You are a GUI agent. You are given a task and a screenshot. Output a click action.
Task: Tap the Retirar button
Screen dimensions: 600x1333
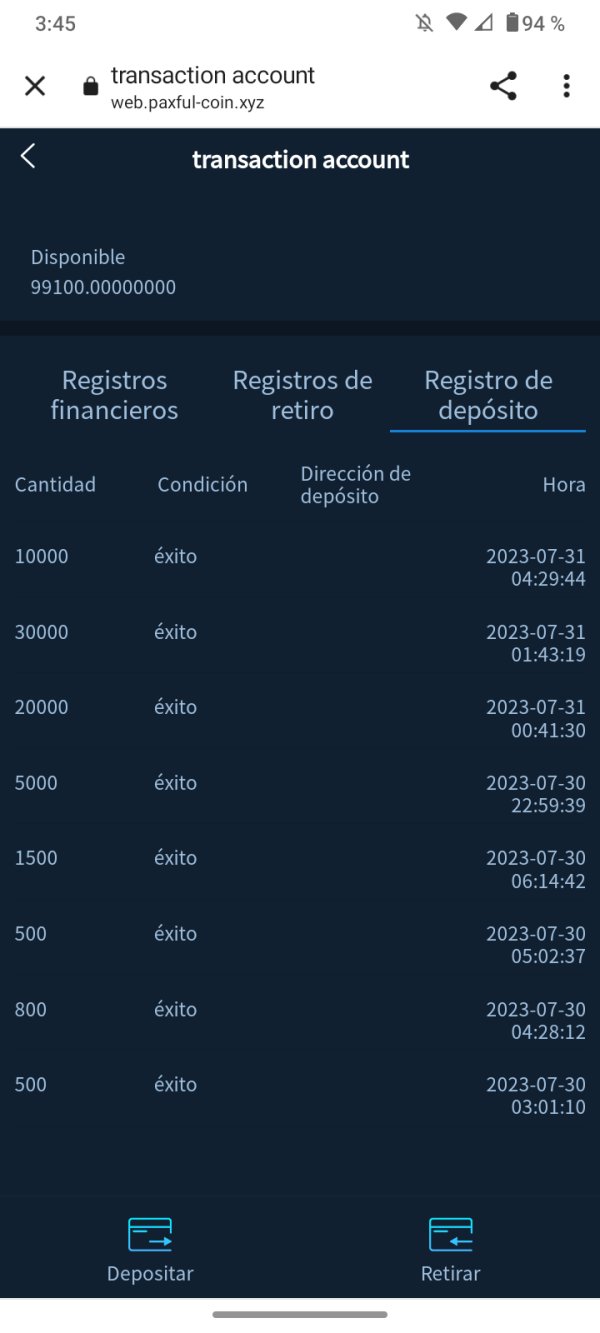tap(450, 1250)
